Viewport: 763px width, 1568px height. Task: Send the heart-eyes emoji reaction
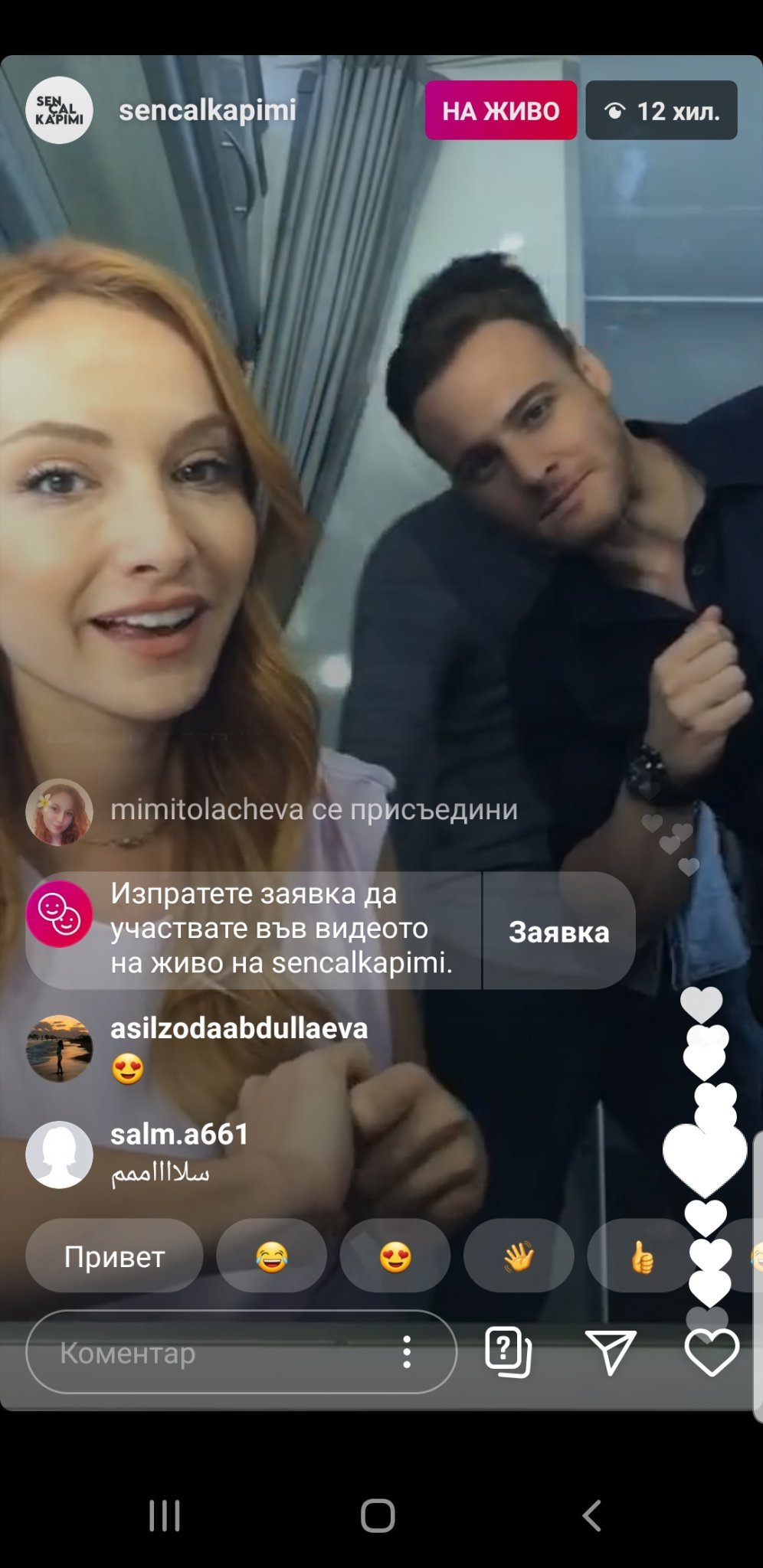tap(395, 1256)
